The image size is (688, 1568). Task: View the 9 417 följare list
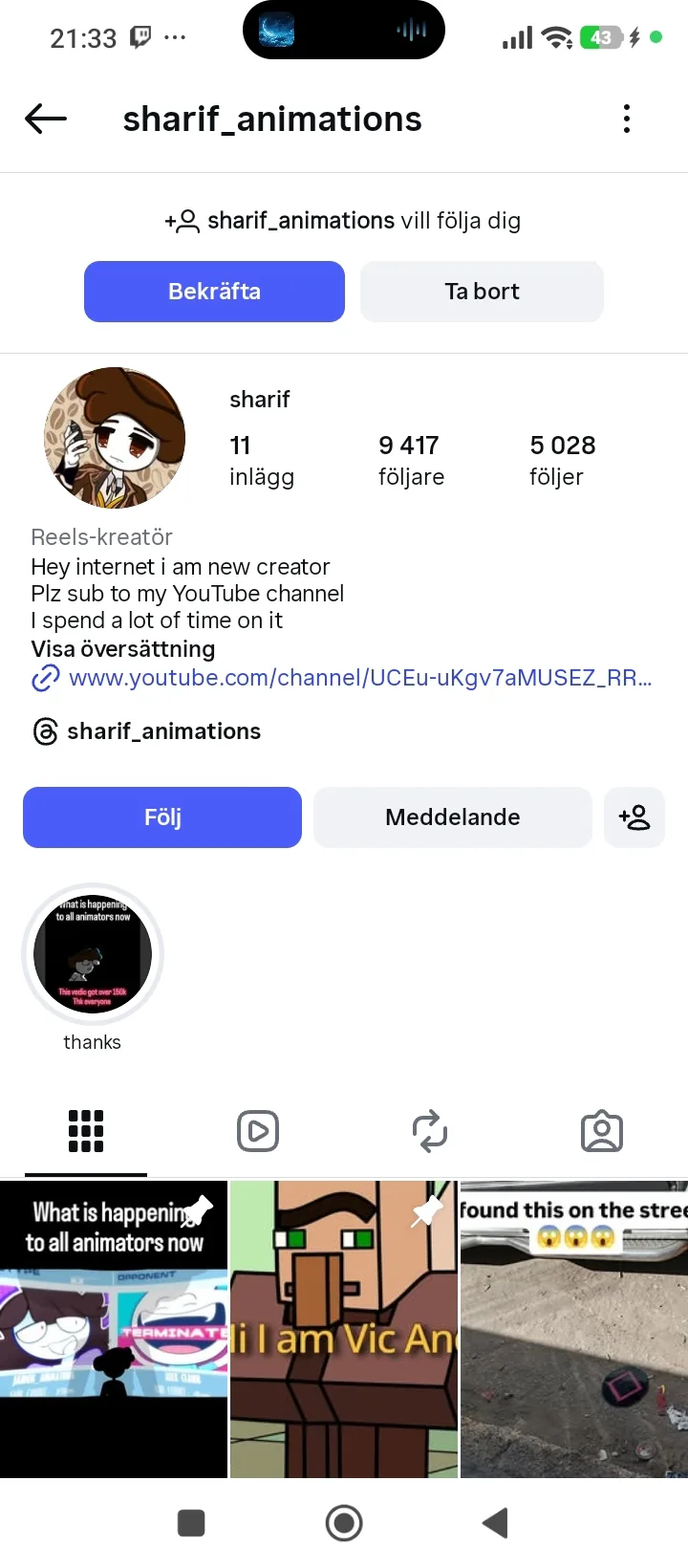click(411, 460)
